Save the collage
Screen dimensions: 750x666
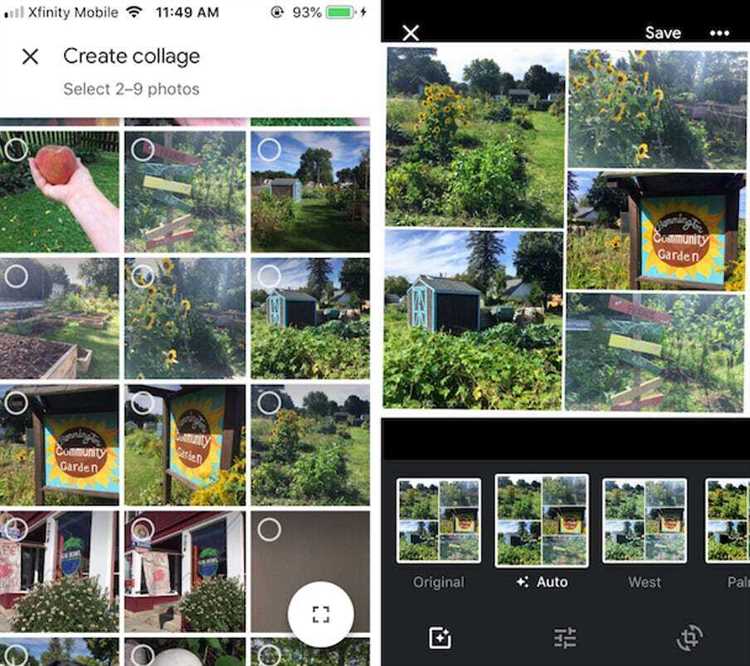tap(662, 32)
